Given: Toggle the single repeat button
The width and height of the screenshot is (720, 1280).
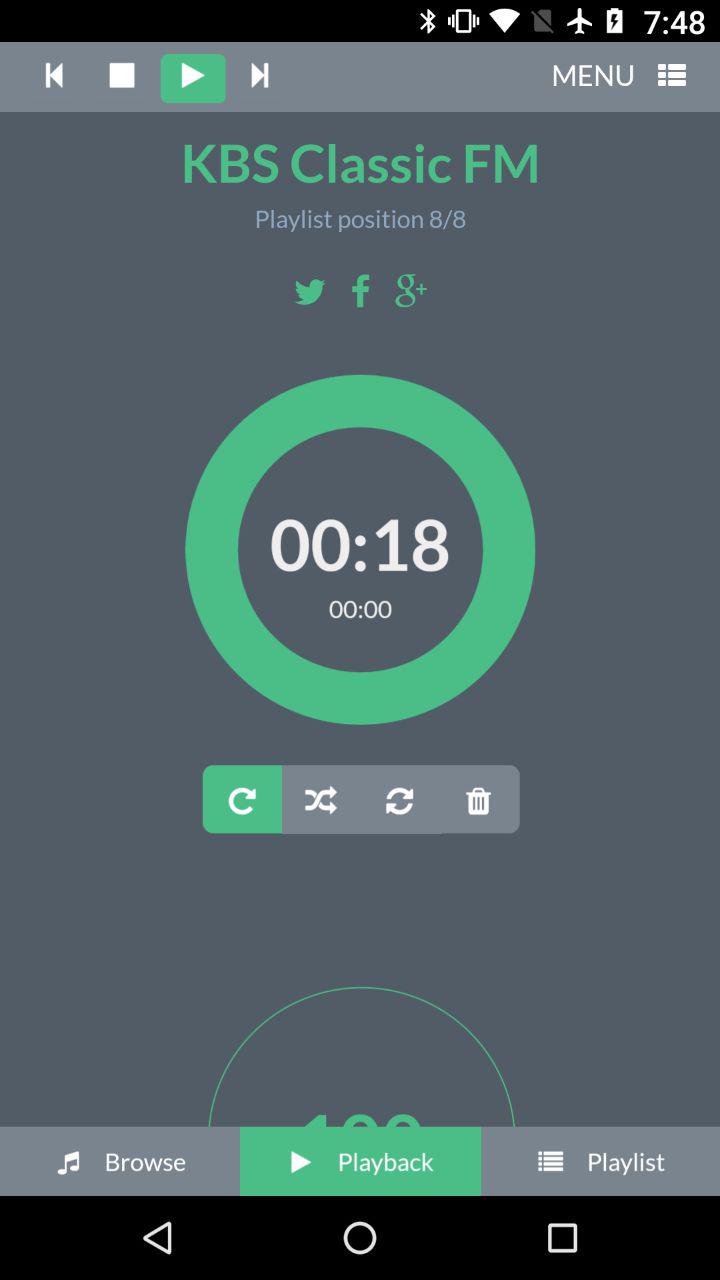Looking at the screenshot, I should click(242, 799).
